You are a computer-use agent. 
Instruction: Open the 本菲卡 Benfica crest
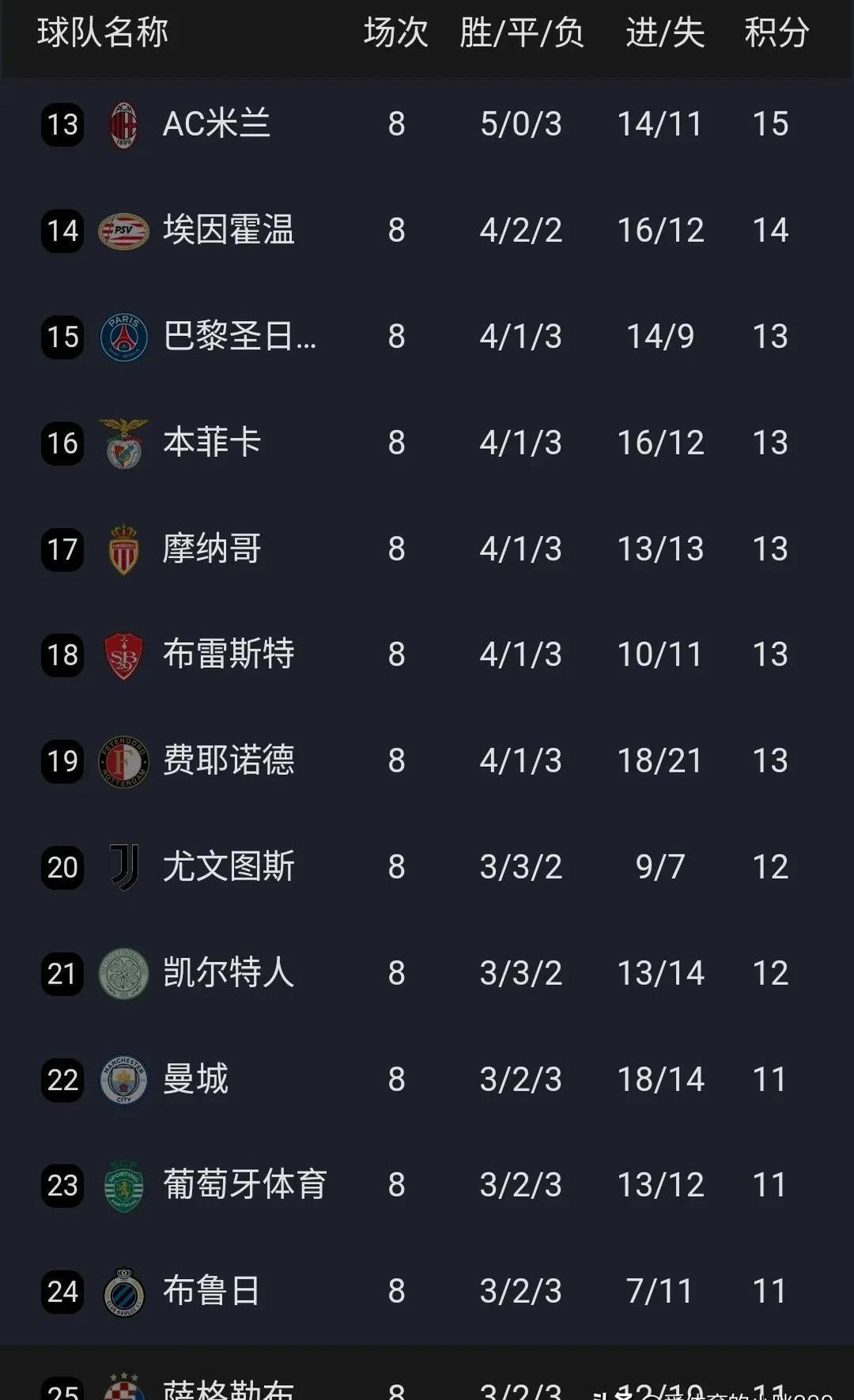[x=123, y=443]
